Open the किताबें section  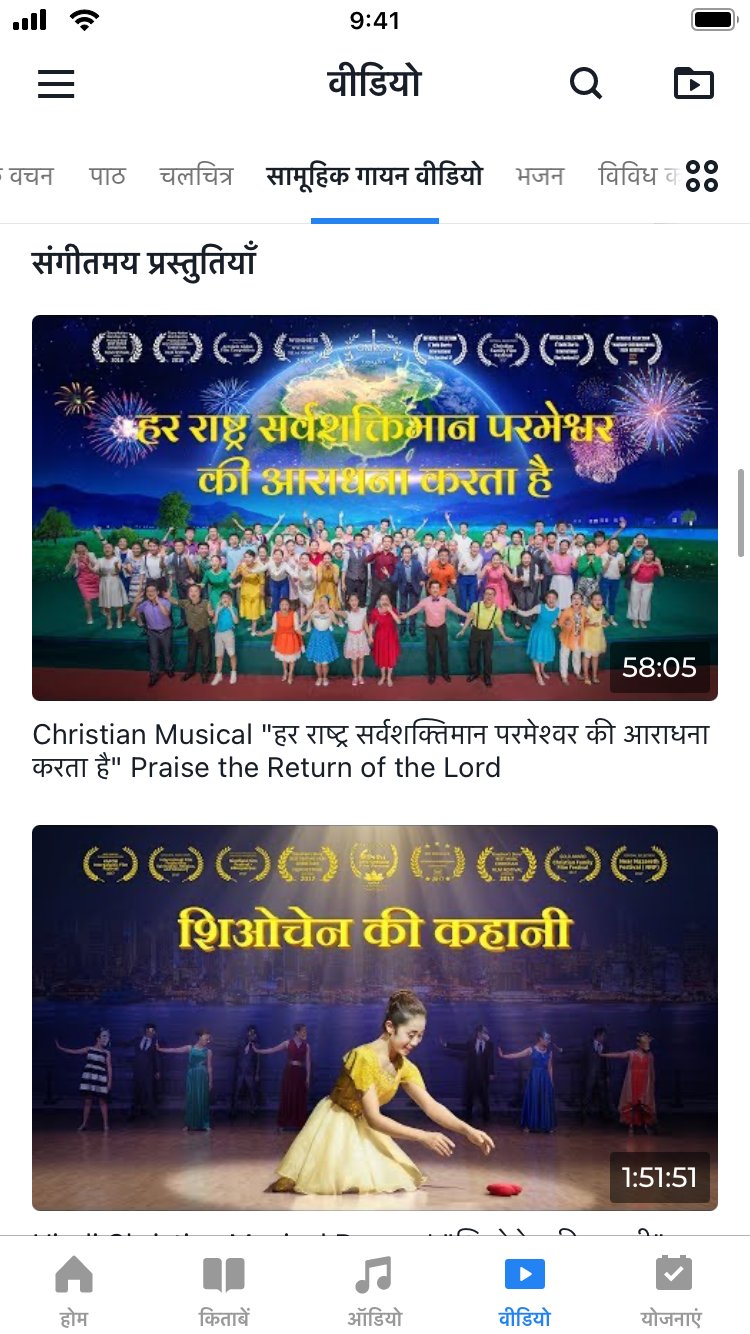pyautogui.click(x=224, y=1289)
